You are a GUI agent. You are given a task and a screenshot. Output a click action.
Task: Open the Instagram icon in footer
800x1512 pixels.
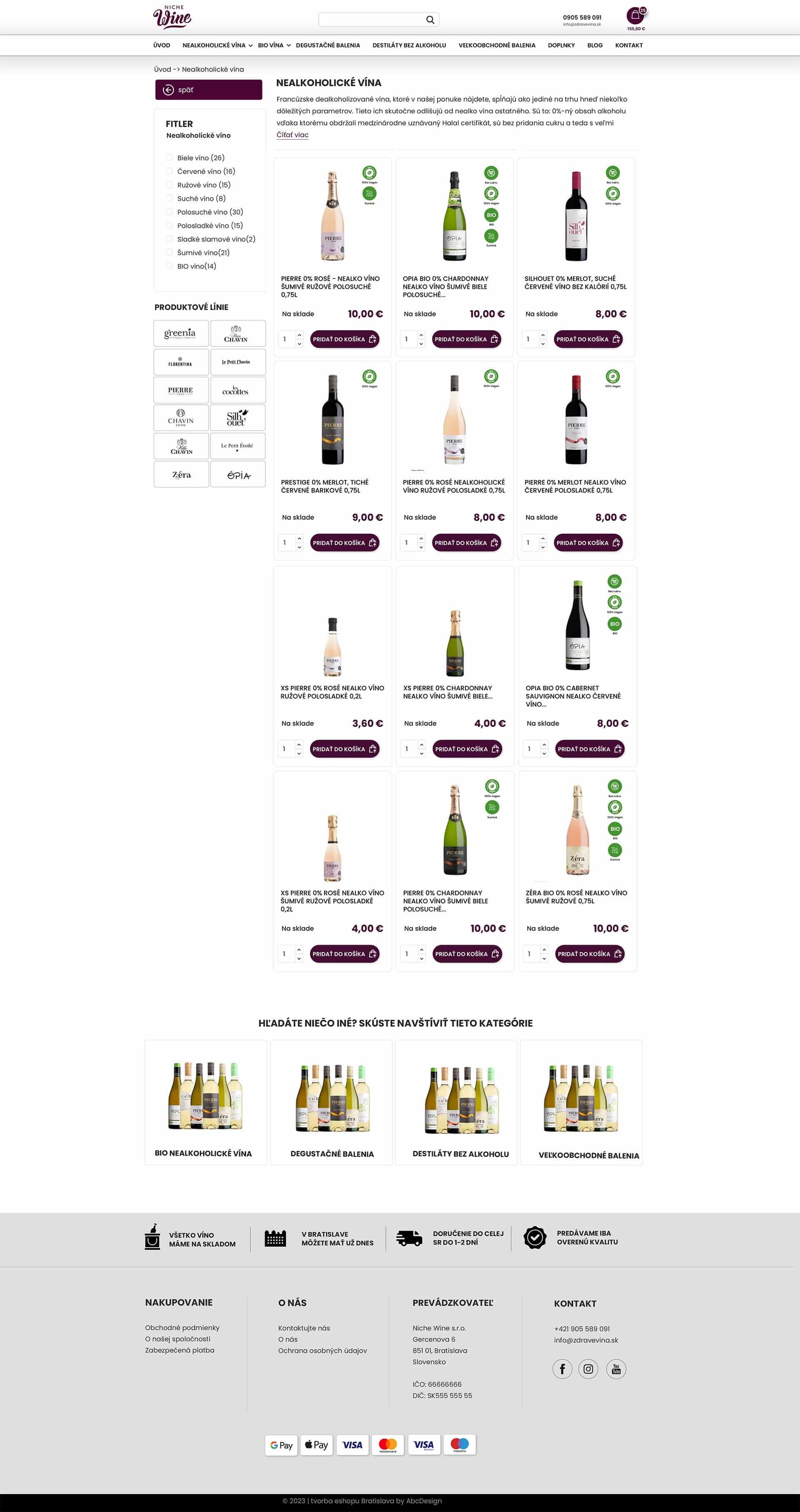pos(588,1369)
